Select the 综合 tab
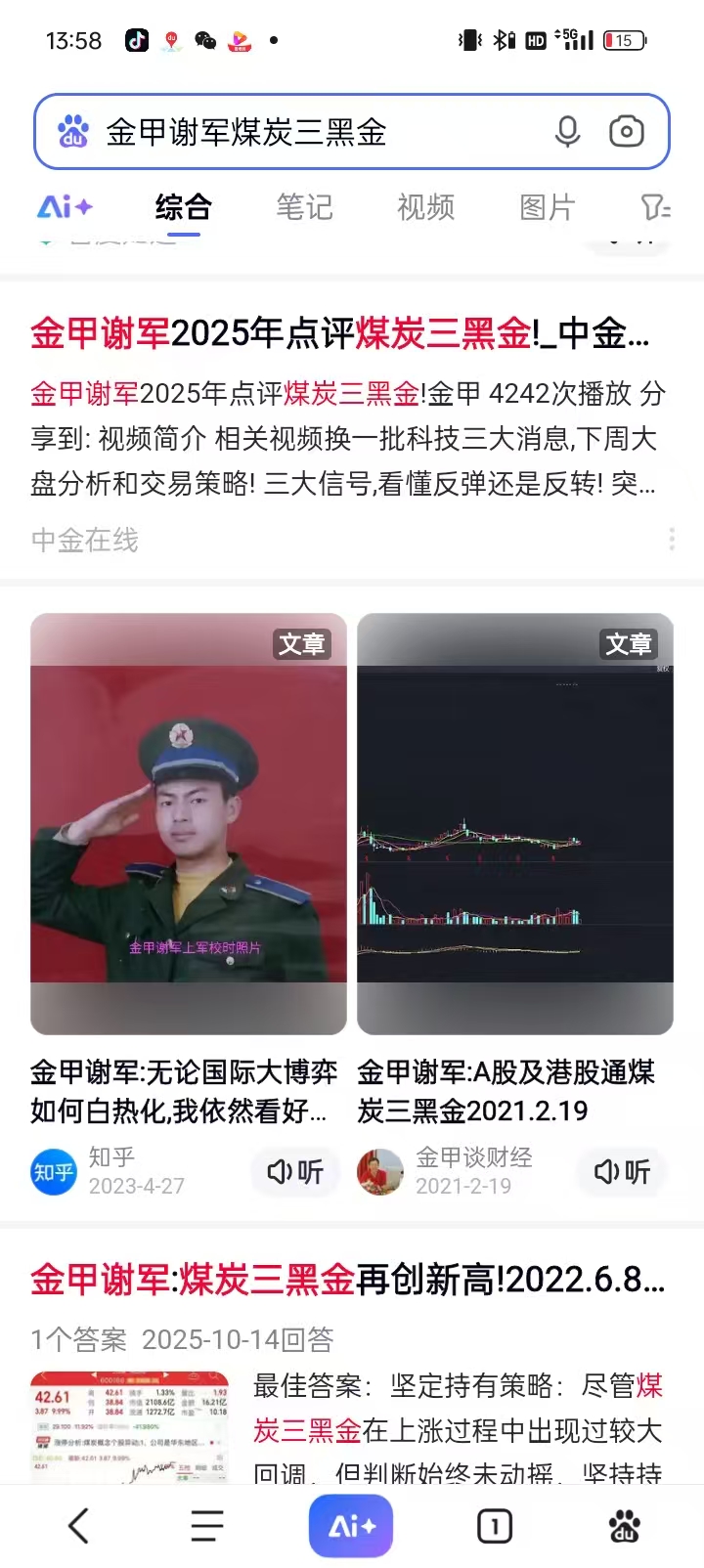 (183, 207)
